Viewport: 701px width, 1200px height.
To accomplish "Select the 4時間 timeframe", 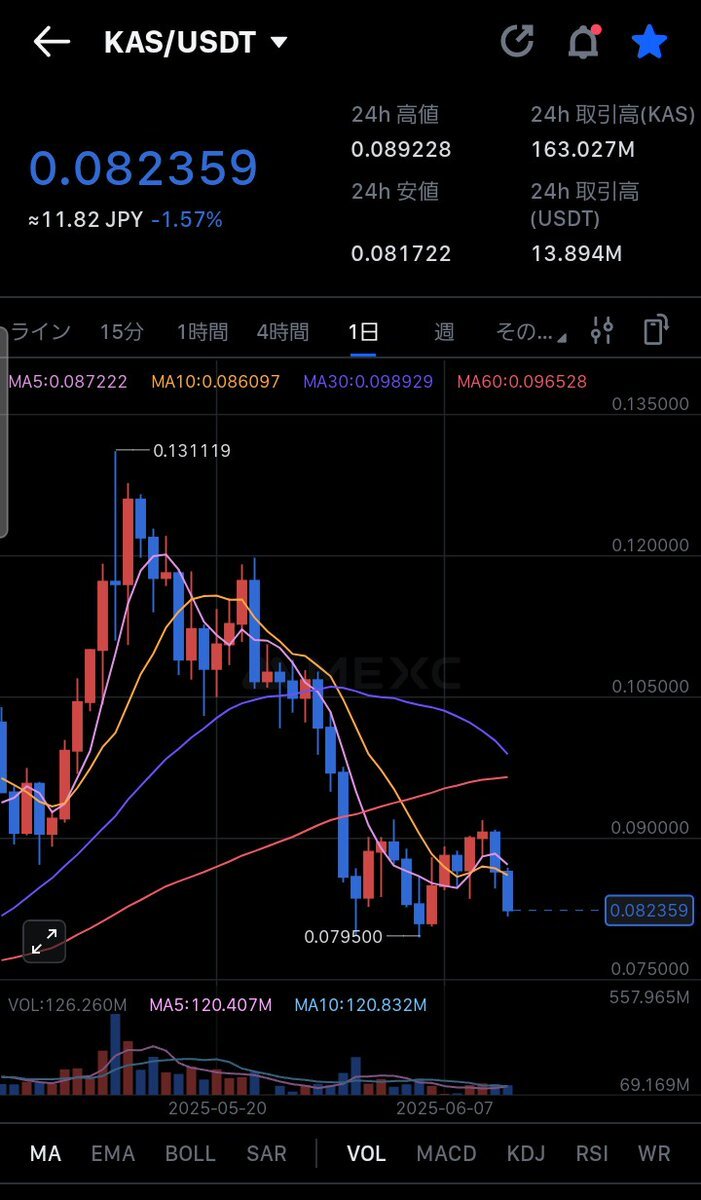I will [x=282, y=332].
